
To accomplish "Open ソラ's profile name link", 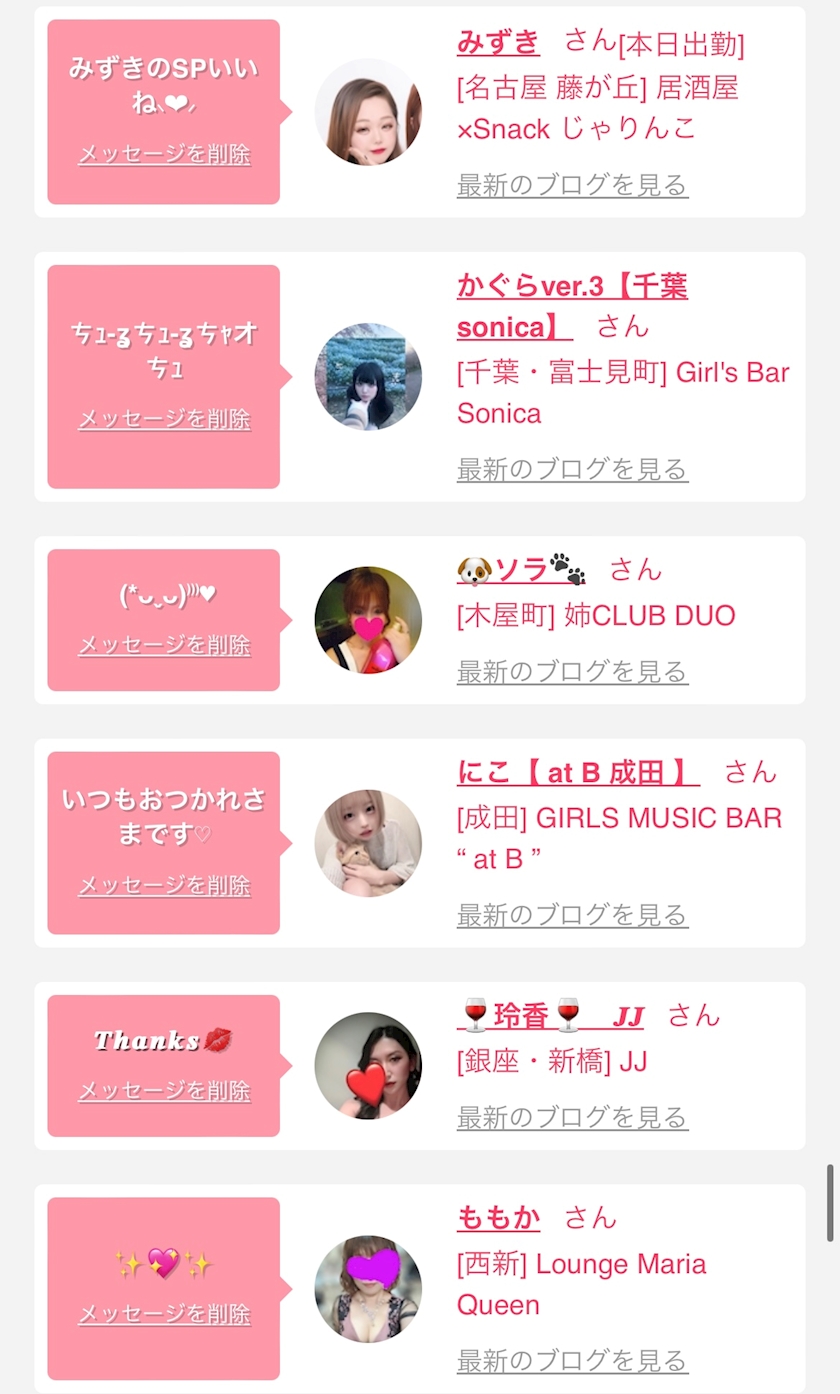I will click(521, 570).
